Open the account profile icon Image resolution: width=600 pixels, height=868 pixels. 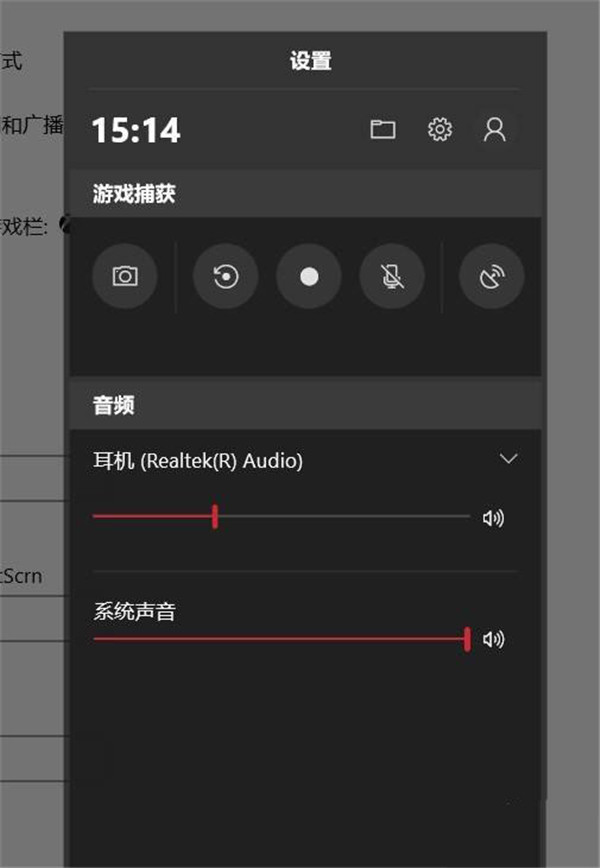494,129
